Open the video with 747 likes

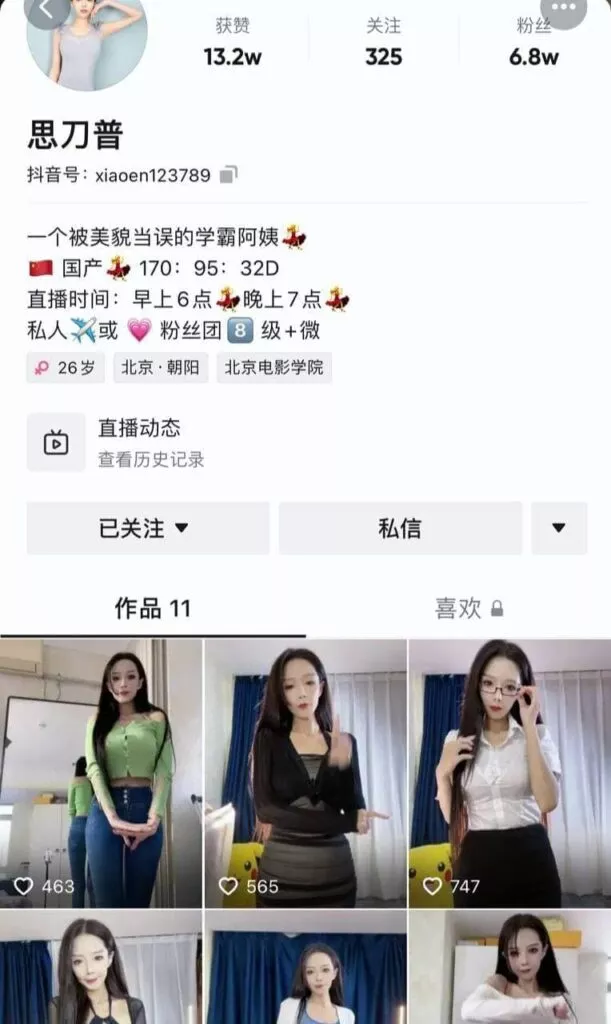click(509, 773)
